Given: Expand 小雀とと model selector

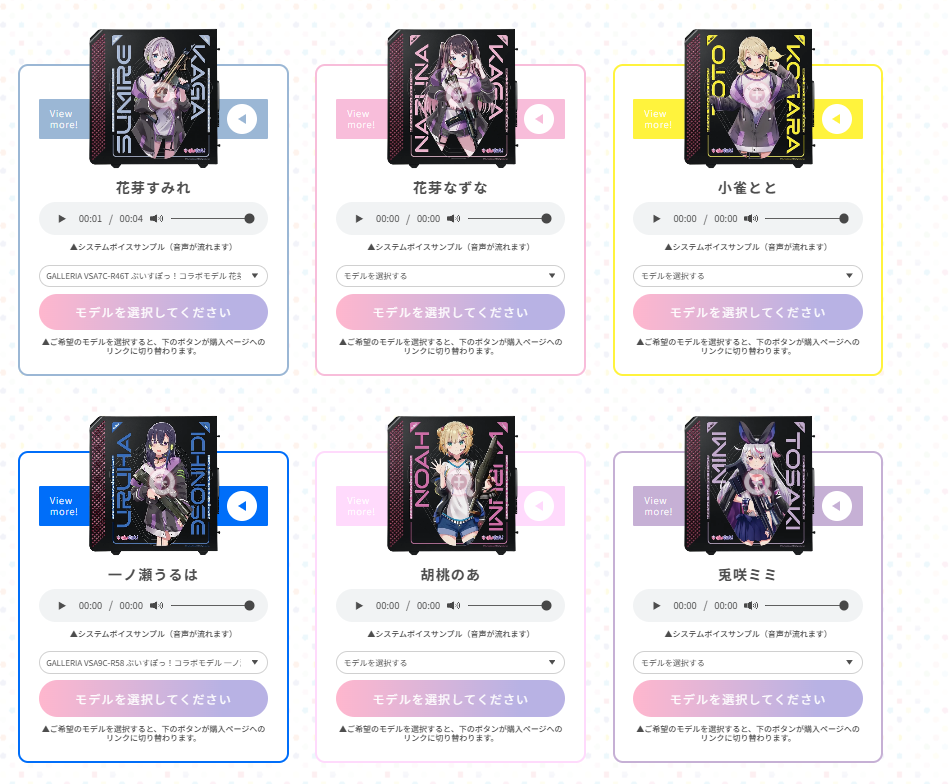Looking at the screenshot, I should [747, 276].
